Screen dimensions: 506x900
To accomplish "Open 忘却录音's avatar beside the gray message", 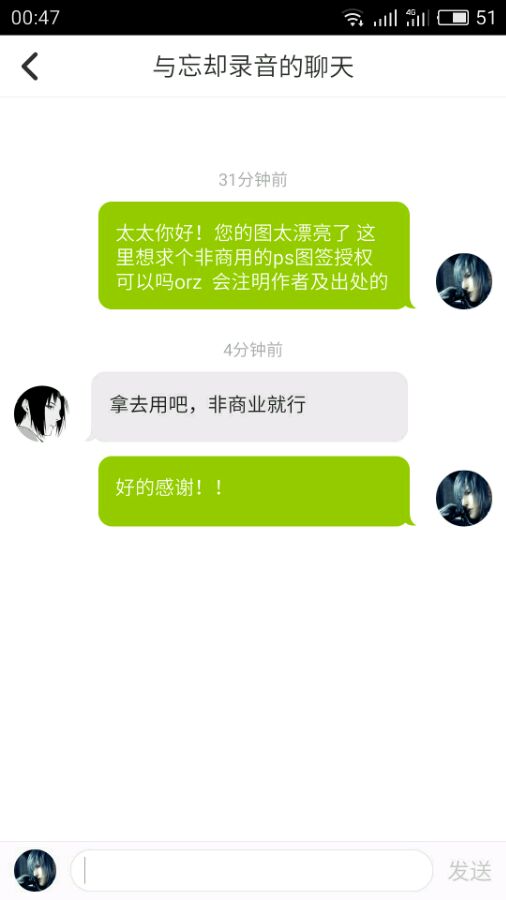I will [x=41, y=414].
